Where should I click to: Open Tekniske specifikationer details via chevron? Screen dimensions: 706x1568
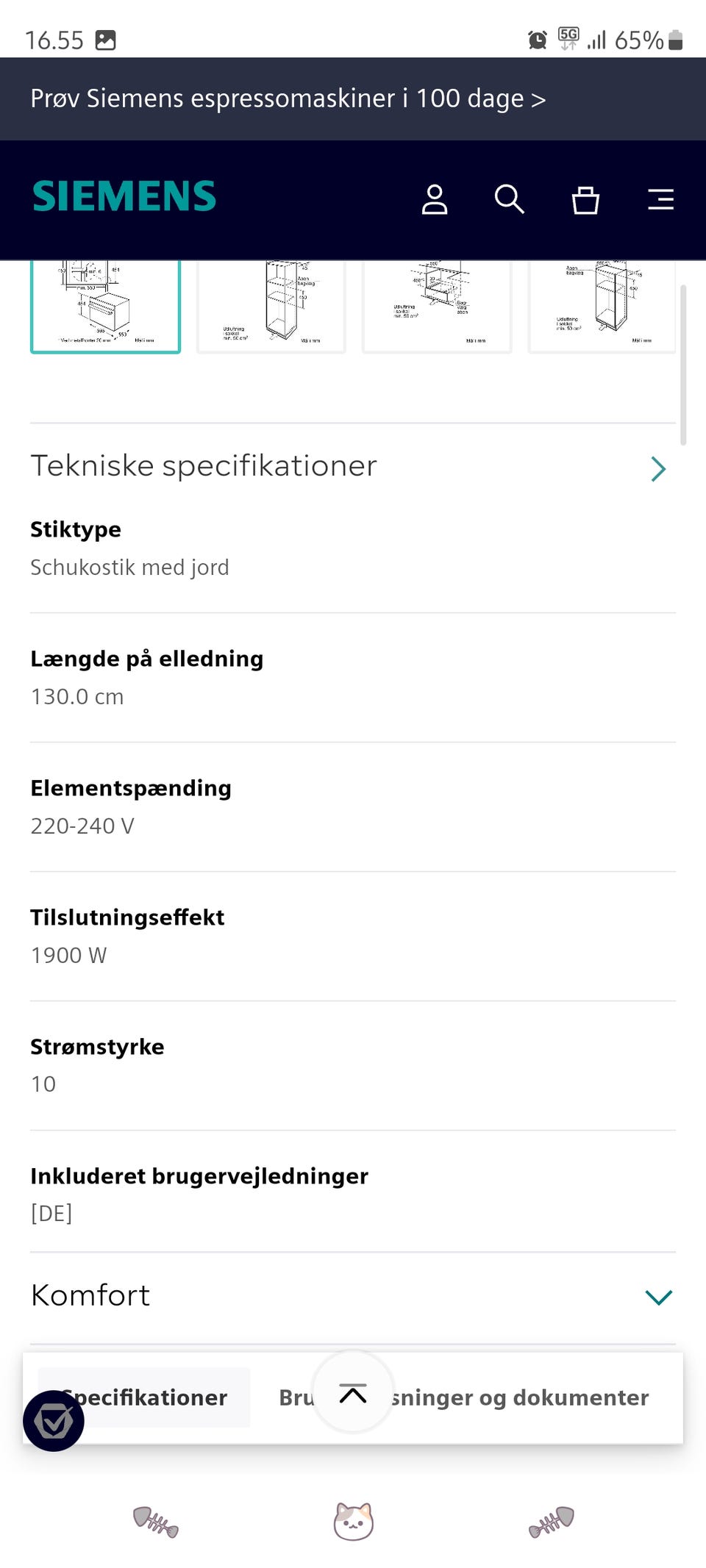pos(658,468)
